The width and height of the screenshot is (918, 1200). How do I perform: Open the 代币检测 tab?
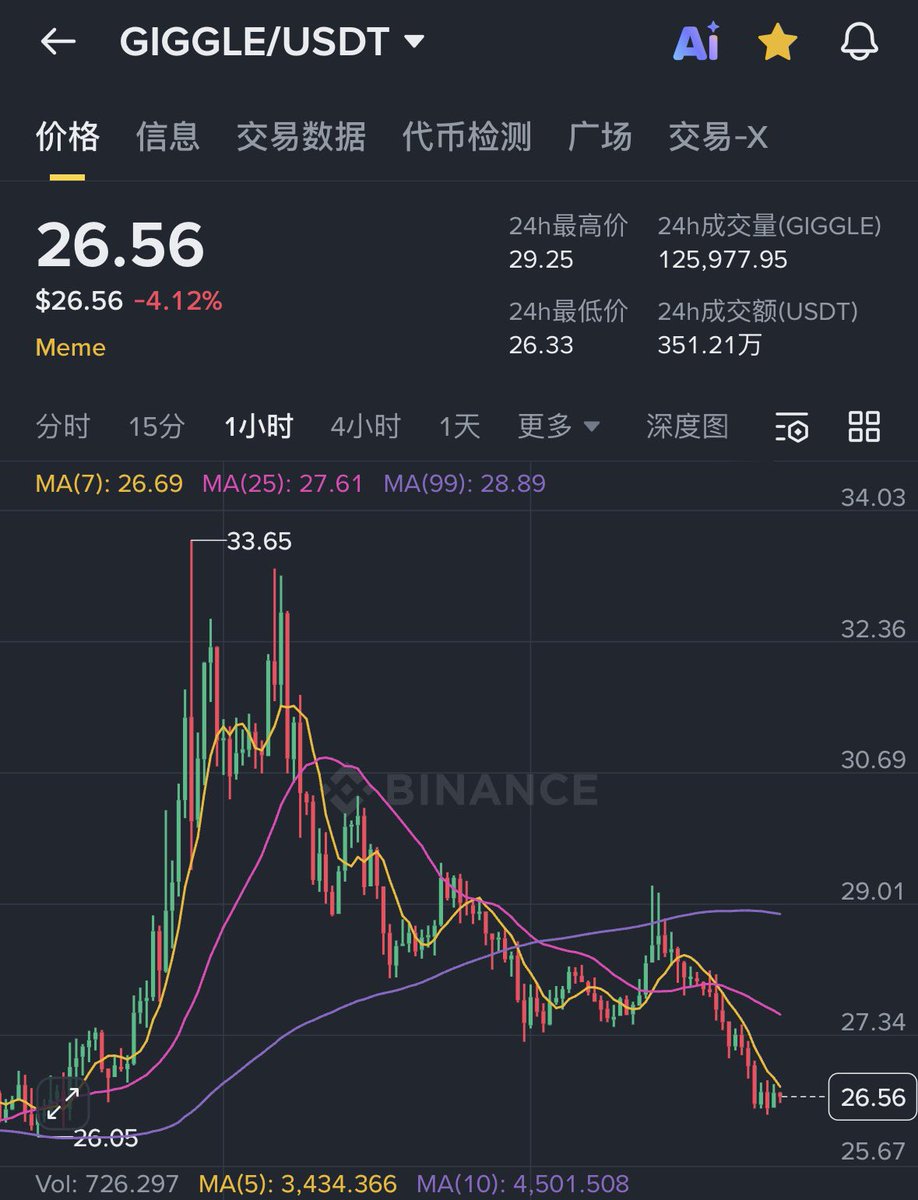(x=467, y=137)
